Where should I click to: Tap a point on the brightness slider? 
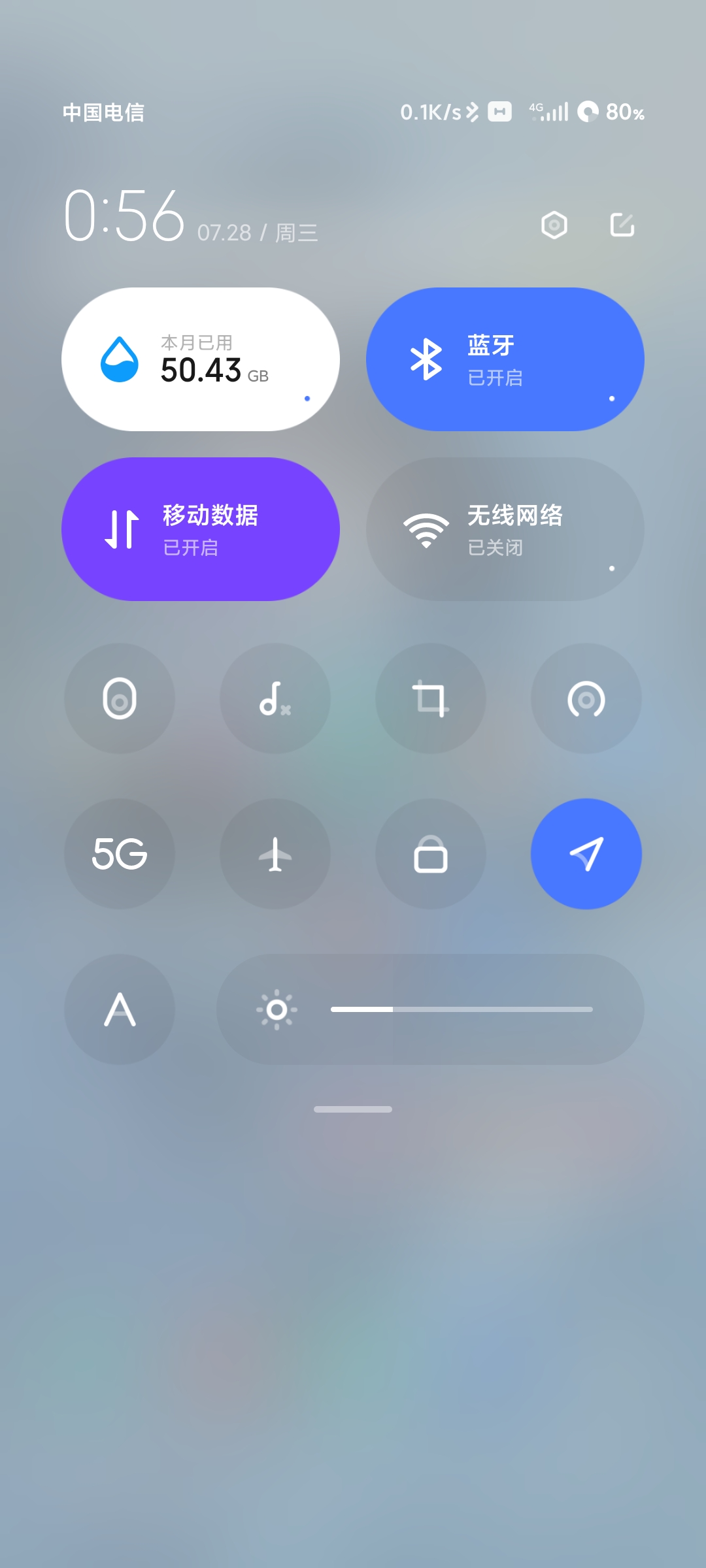pos(462,1009)
